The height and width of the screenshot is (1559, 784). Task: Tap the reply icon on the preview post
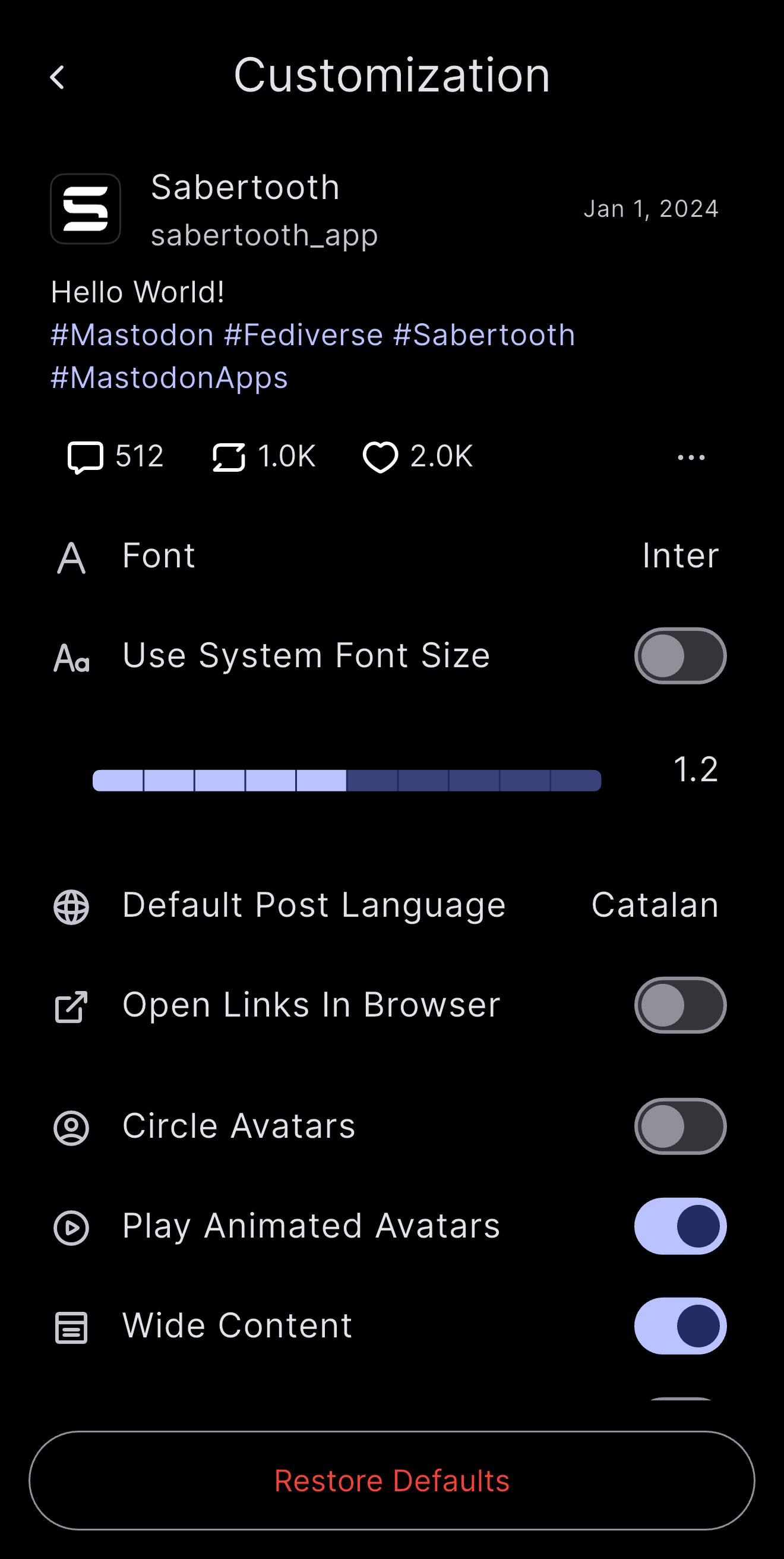tap(86, 457)
